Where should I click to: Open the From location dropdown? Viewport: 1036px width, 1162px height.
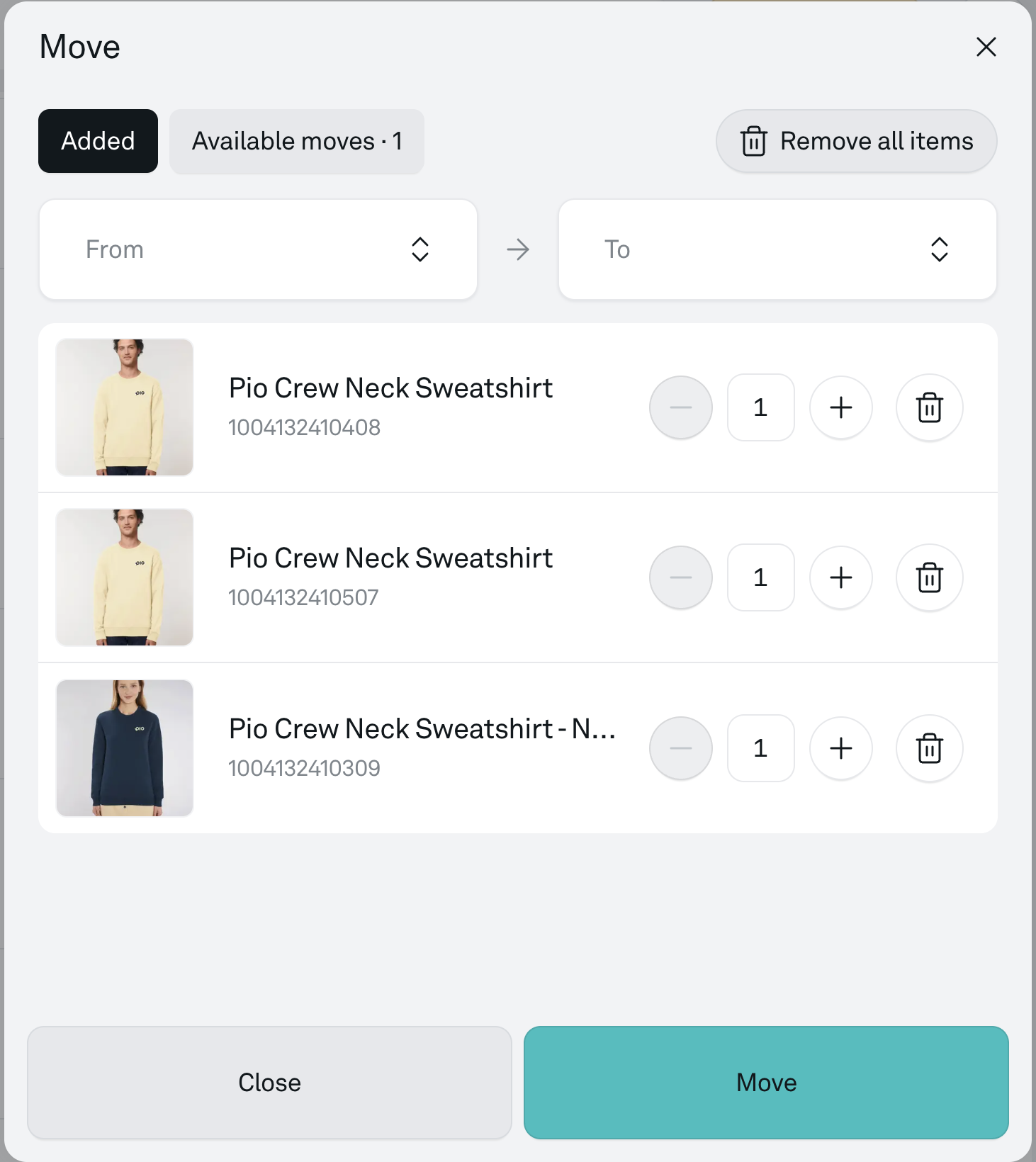(258, 249)
